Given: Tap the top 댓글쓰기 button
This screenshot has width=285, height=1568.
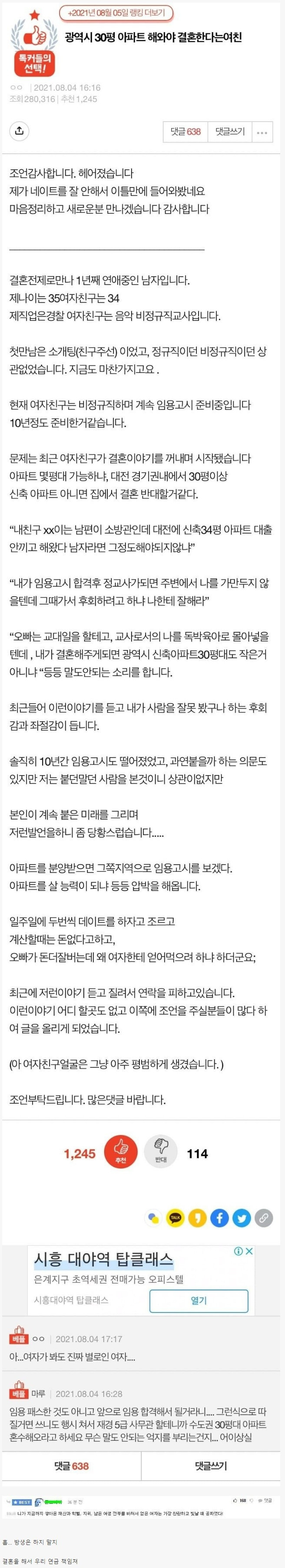Looking at the screenshot, I should click(x=229, y=132).
